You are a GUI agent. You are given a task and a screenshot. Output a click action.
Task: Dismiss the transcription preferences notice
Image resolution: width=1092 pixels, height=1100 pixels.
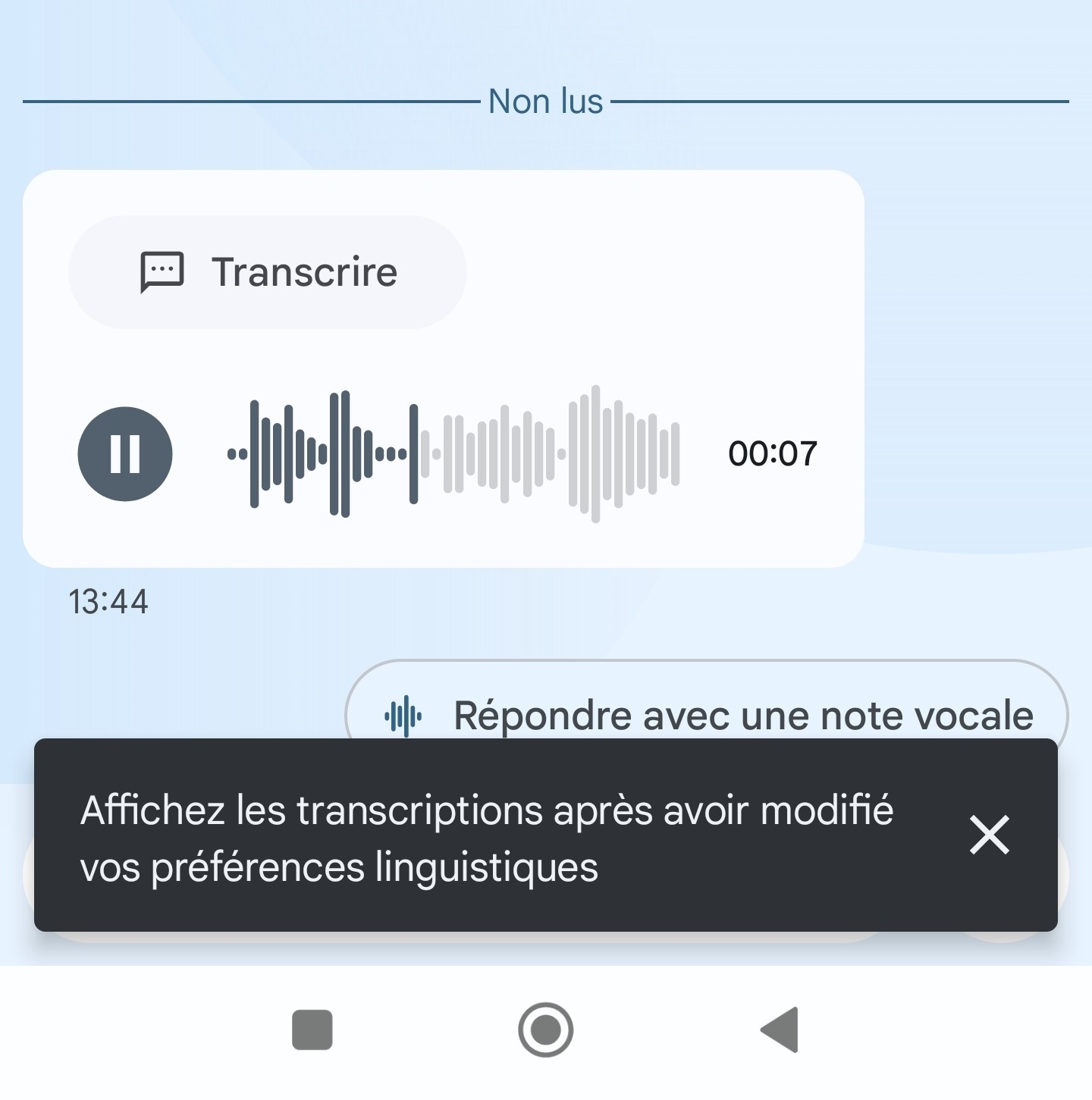point(989,835)
